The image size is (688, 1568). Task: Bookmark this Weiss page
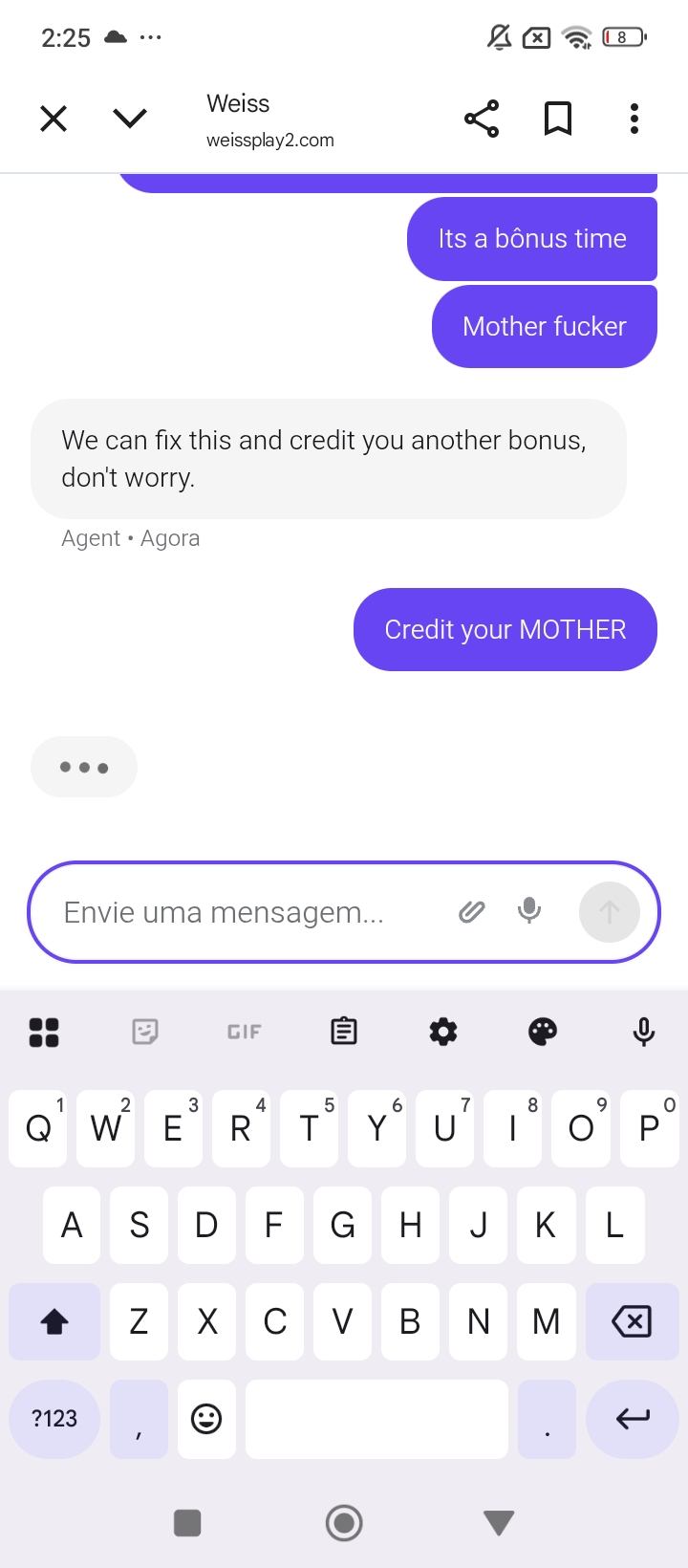click(558, 119)
